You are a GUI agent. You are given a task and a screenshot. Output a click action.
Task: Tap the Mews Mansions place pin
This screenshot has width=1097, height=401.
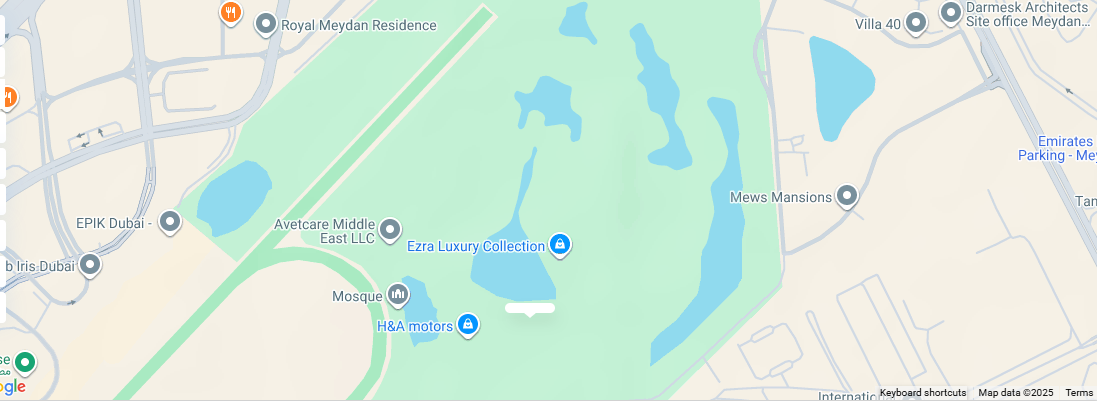847,196
